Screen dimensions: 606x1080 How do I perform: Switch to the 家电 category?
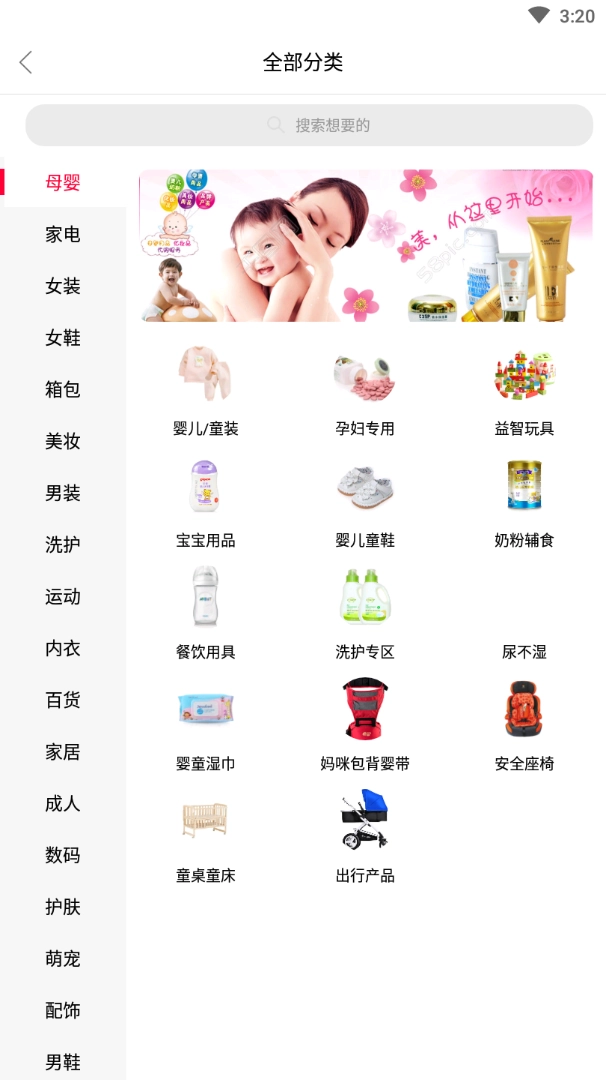click(x=62, y=234)
